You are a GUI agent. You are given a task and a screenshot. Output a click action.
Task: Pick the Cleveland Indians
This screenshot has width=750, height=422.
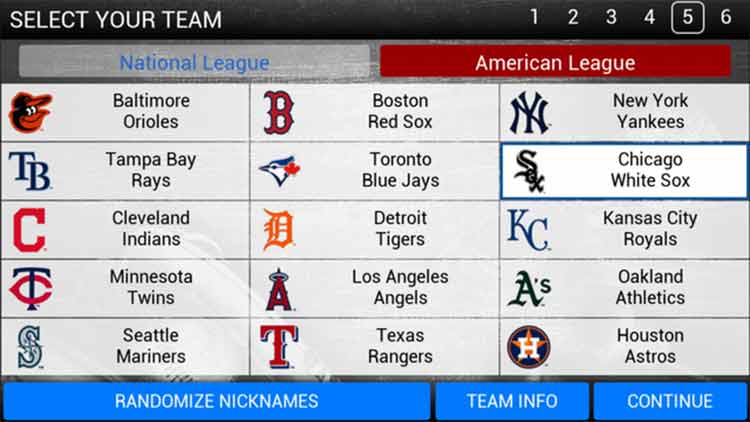coord(125,229)
